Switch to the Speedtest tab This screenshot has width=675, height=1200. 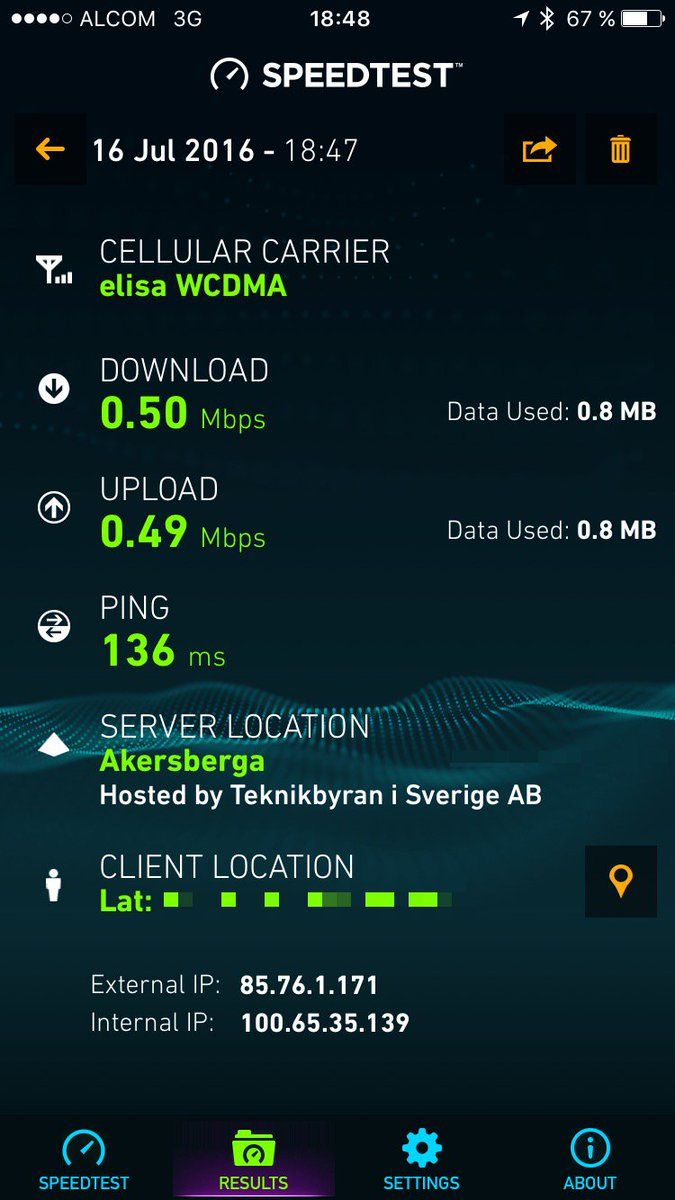tap(84, 1159)
